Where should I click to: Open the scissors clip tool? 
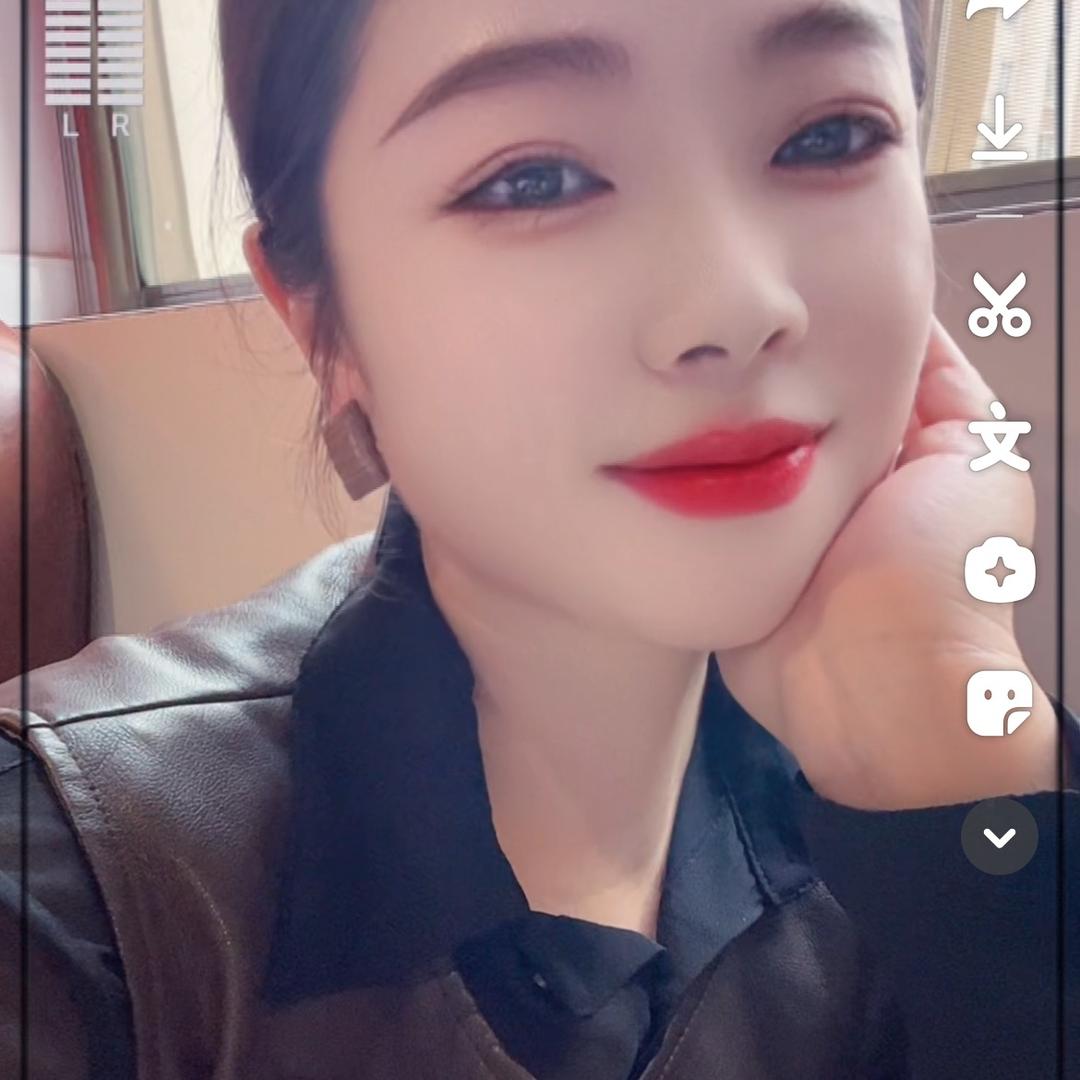tap(999, 305)
